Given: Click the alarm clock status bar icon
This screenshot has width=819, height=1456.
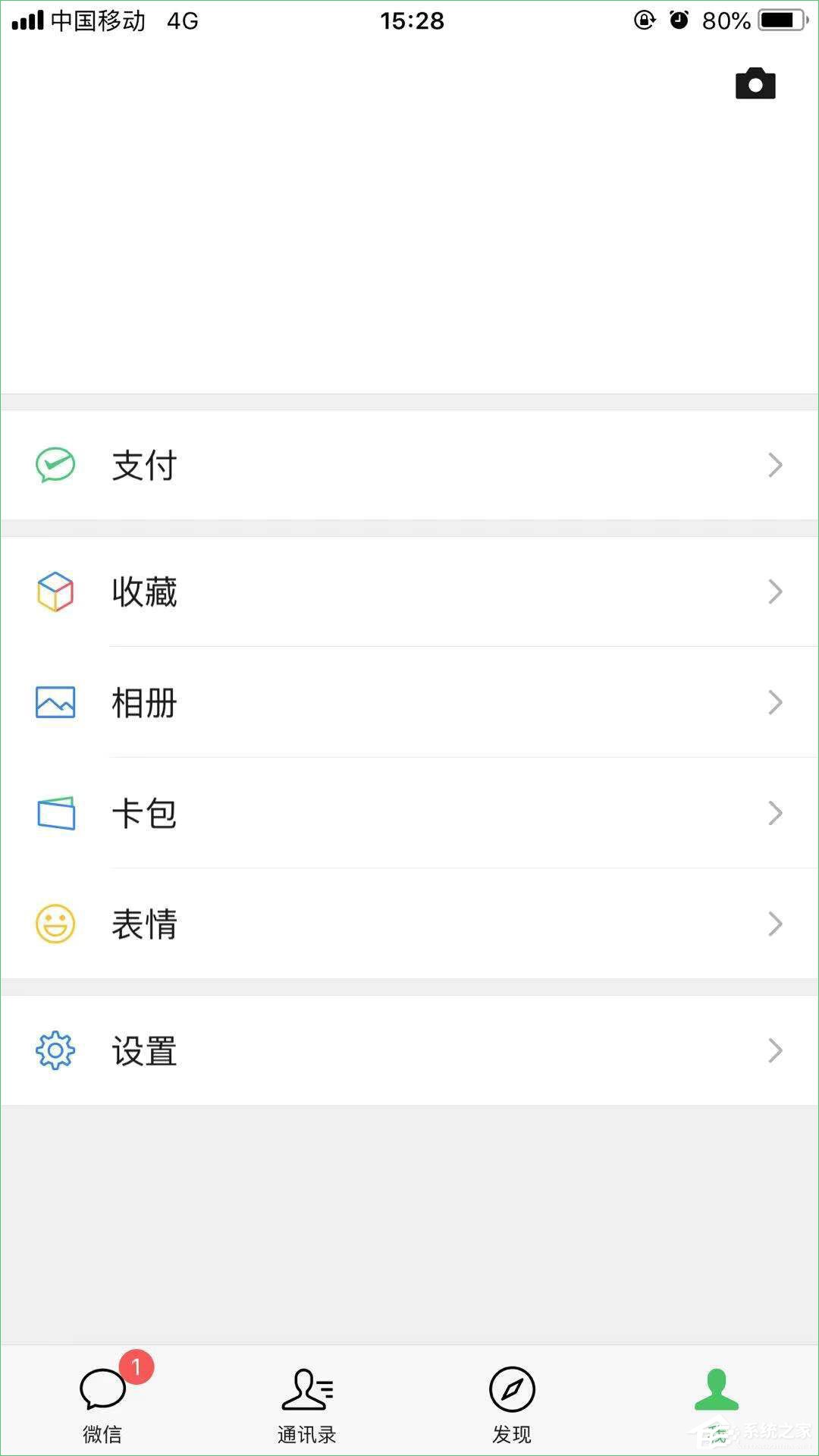Looking at the screenshot, I should 677,20.
